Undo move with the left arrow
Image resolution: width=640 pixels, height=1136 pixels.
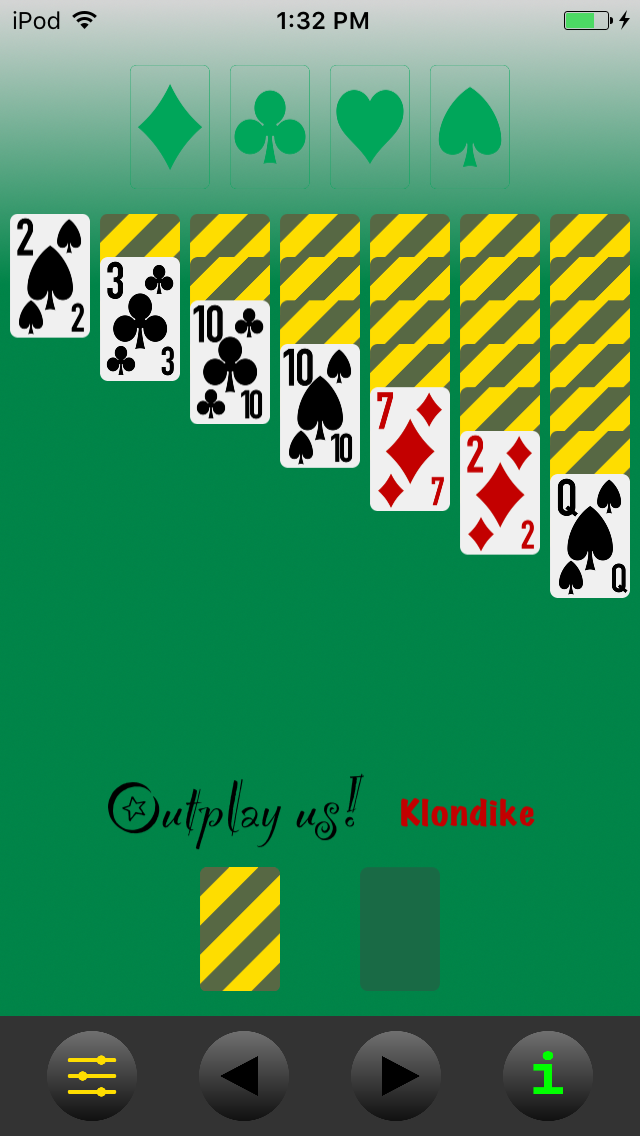[x=244, y=1076]
